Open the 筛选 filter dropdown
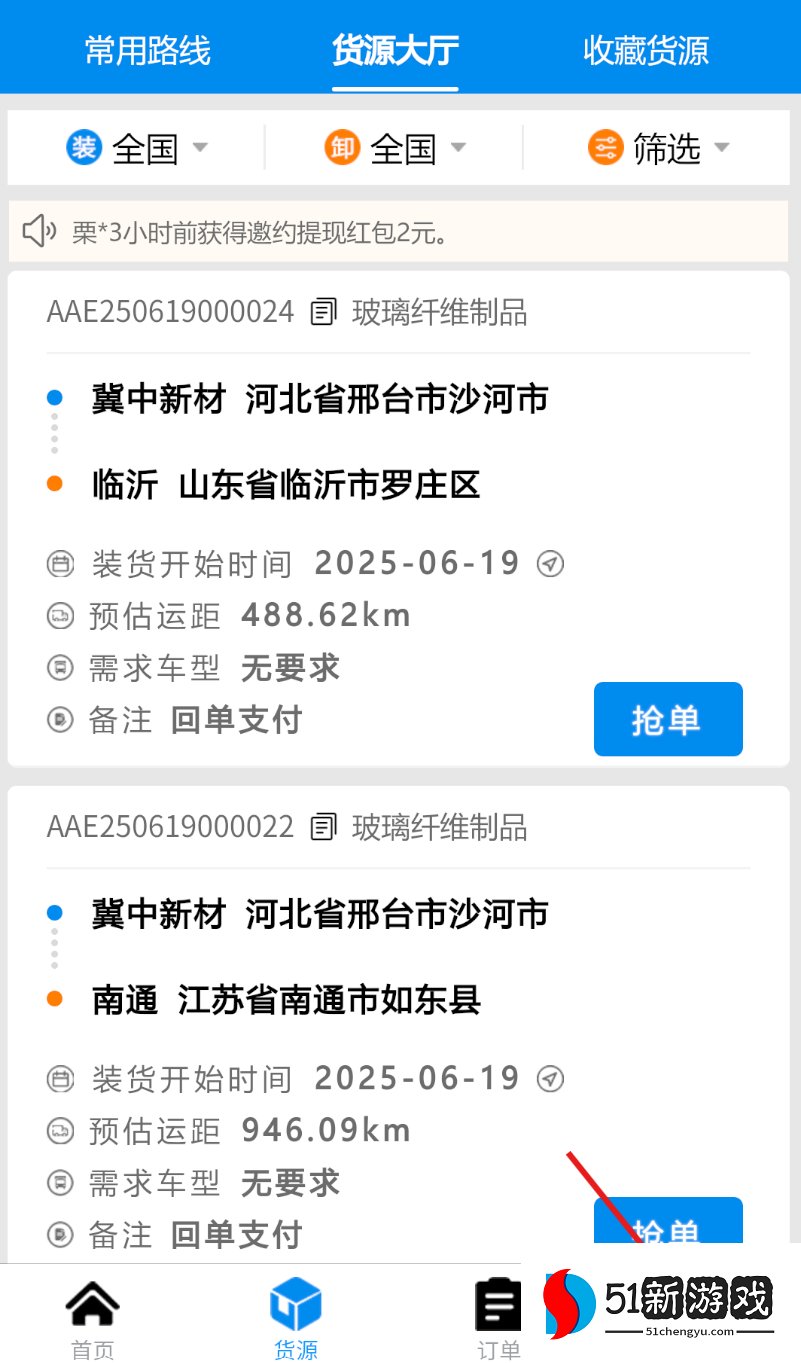 point(658,149)
